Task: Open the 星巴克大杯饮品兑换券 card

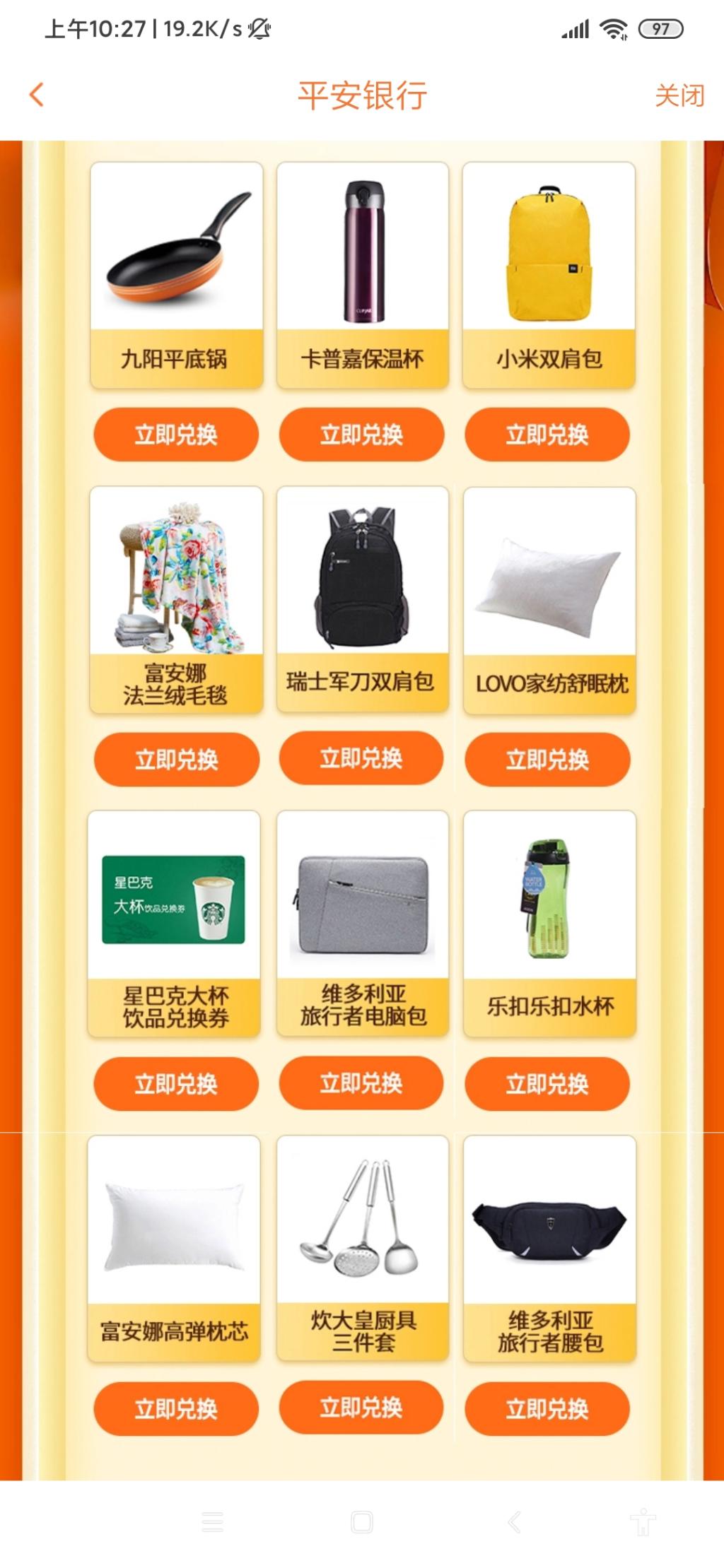Action: click(x=174, y=923)
